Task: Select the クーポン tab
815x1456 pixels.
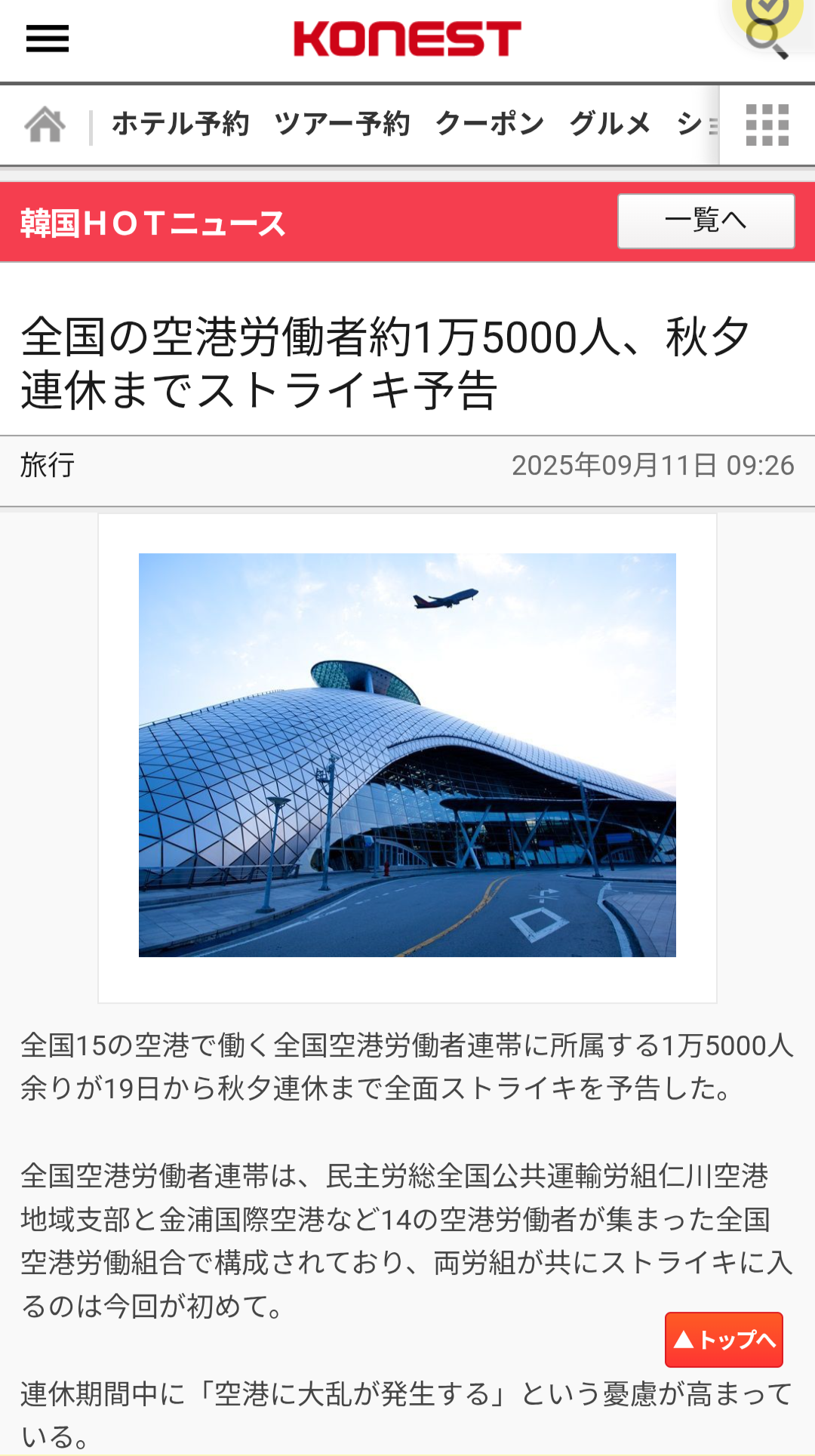Action: 490,124
